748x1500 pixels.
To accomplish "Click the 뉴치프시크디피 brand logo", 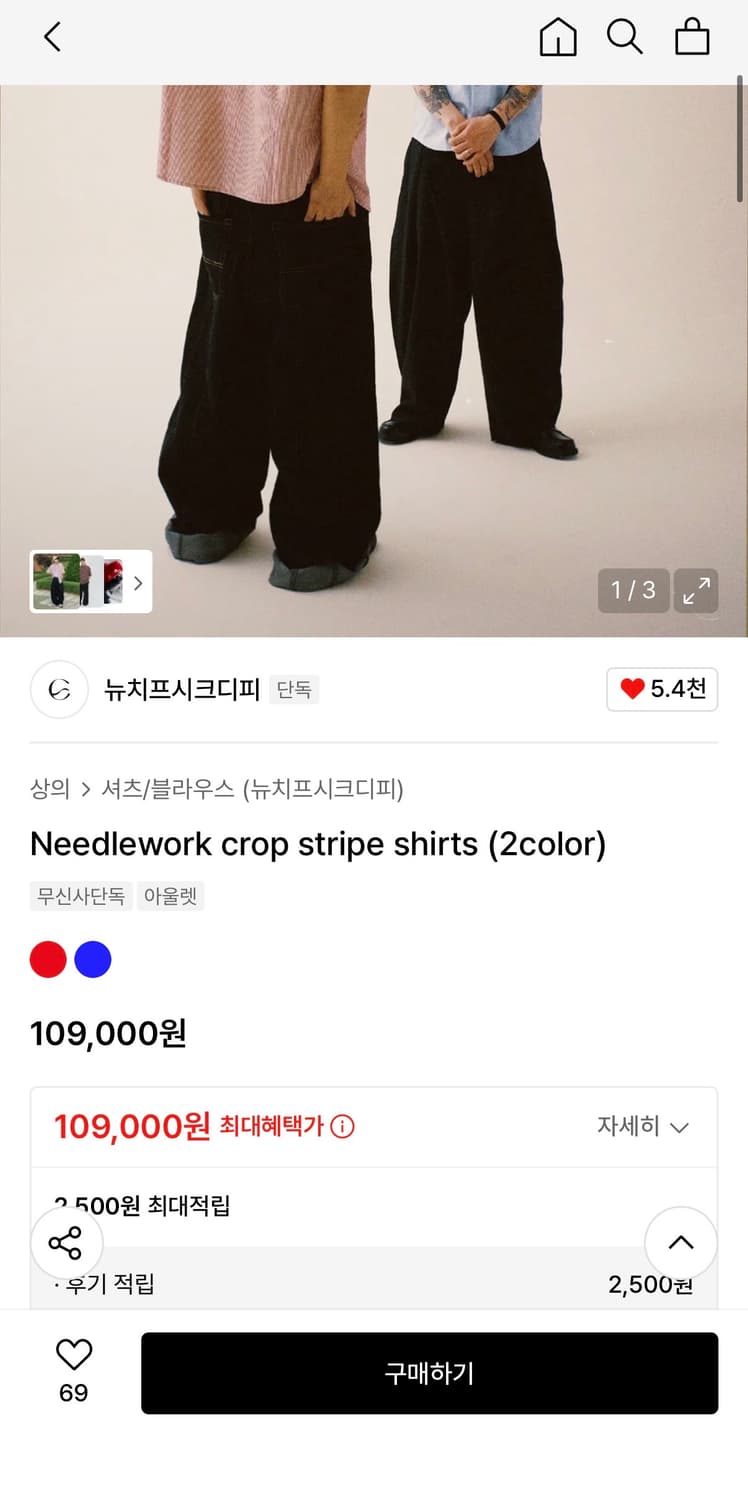I will tap(58, 690).
